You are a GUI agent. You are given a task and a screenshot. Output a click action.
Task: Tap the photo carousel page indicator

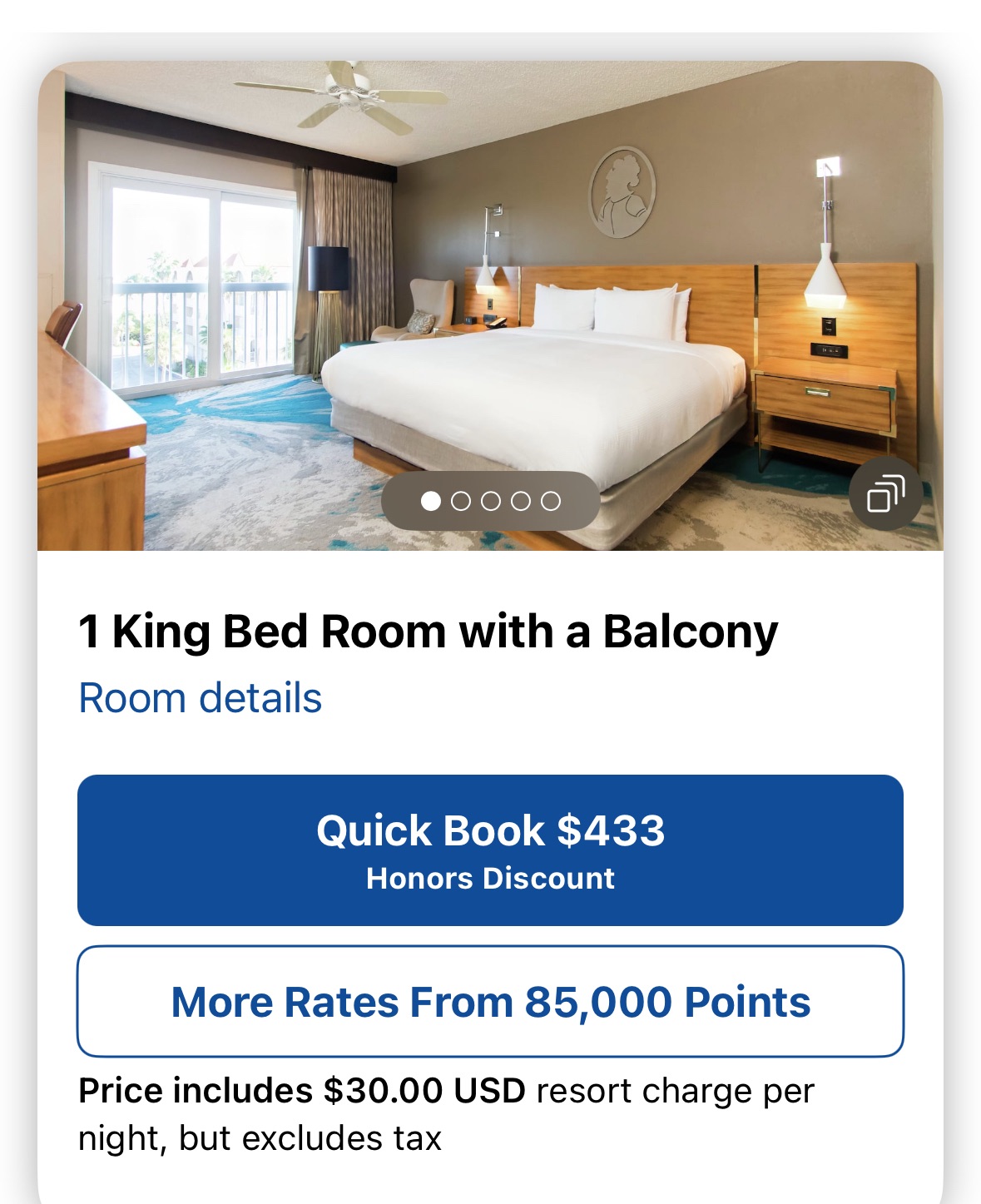[x=490, y=501]
